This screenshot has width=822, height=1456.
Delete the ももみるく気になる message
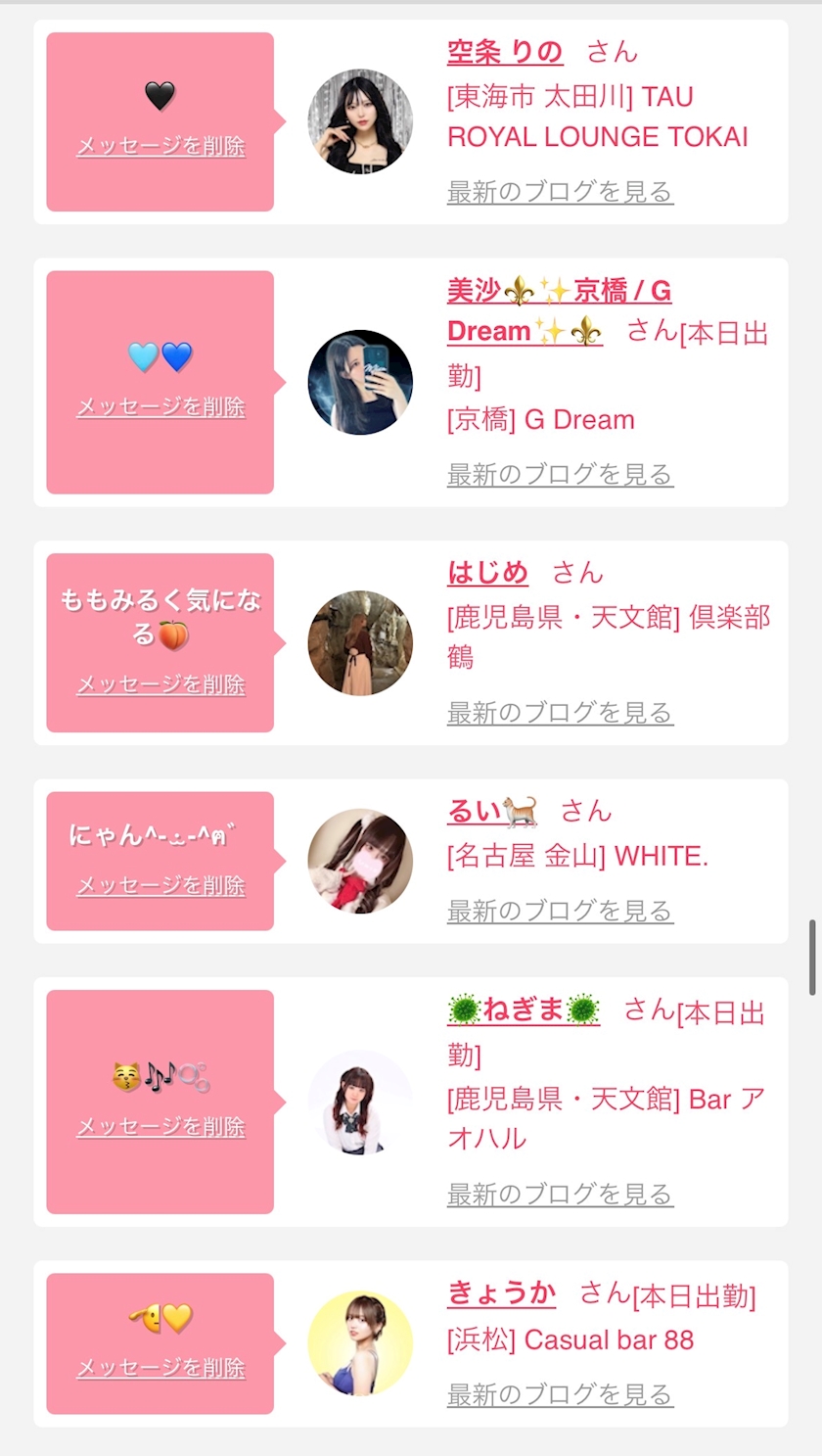click(x=160, y=684)
